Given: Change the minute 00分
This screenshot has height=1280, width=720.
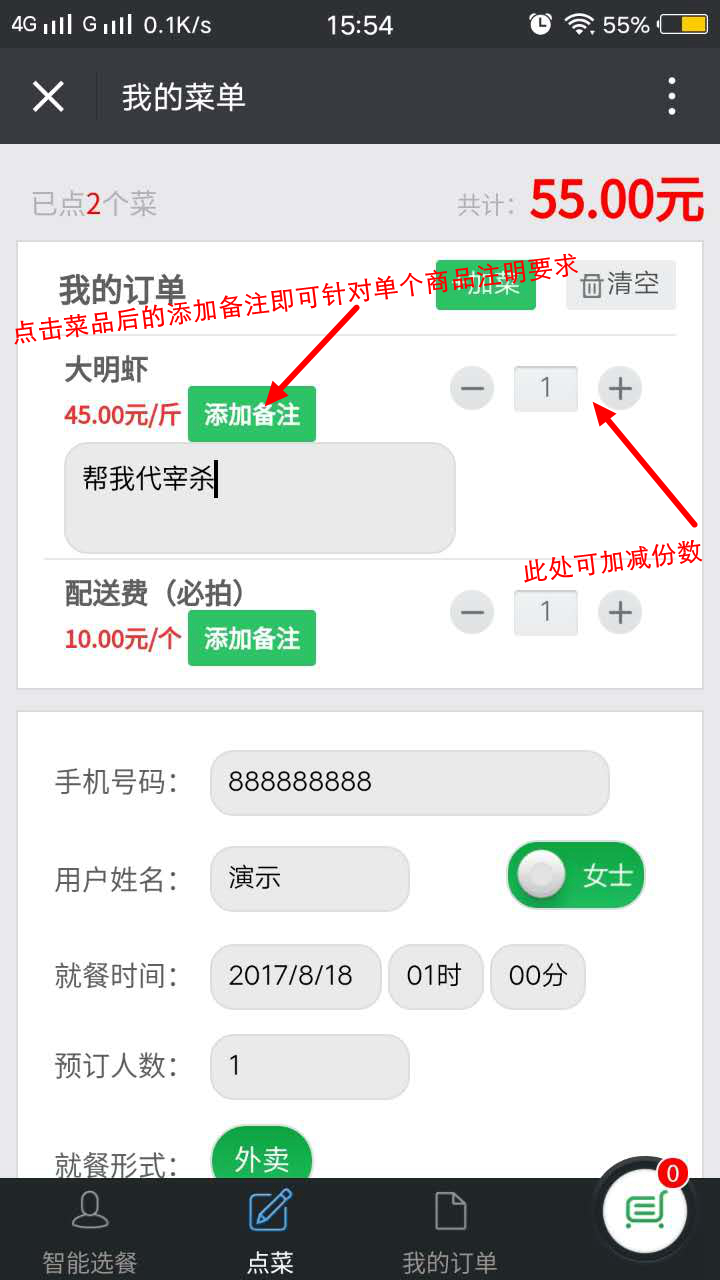Looking at the screenshot, I should coord(538,977).
